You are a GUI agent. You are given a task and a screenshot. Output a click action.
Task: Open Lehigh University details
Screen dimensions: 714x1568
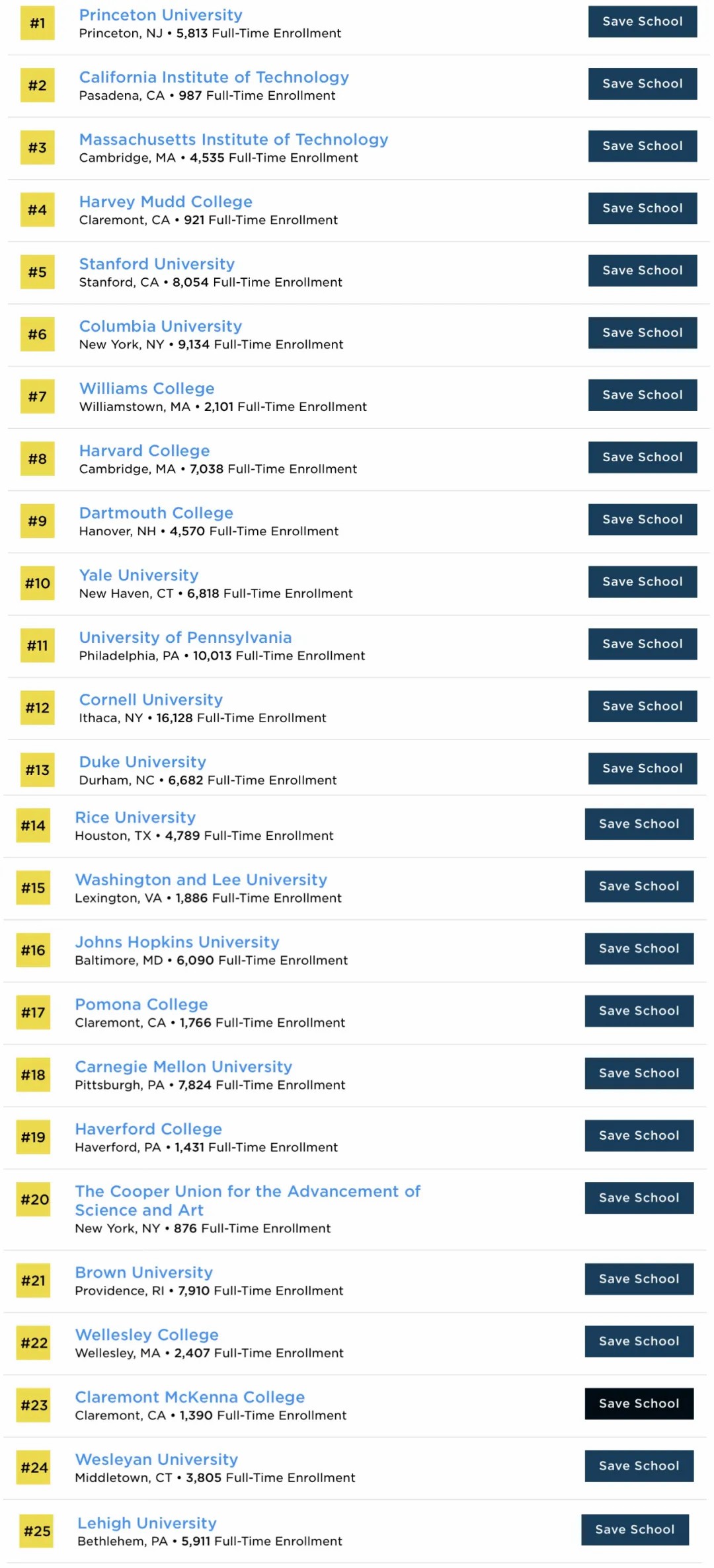(147, 1523)
